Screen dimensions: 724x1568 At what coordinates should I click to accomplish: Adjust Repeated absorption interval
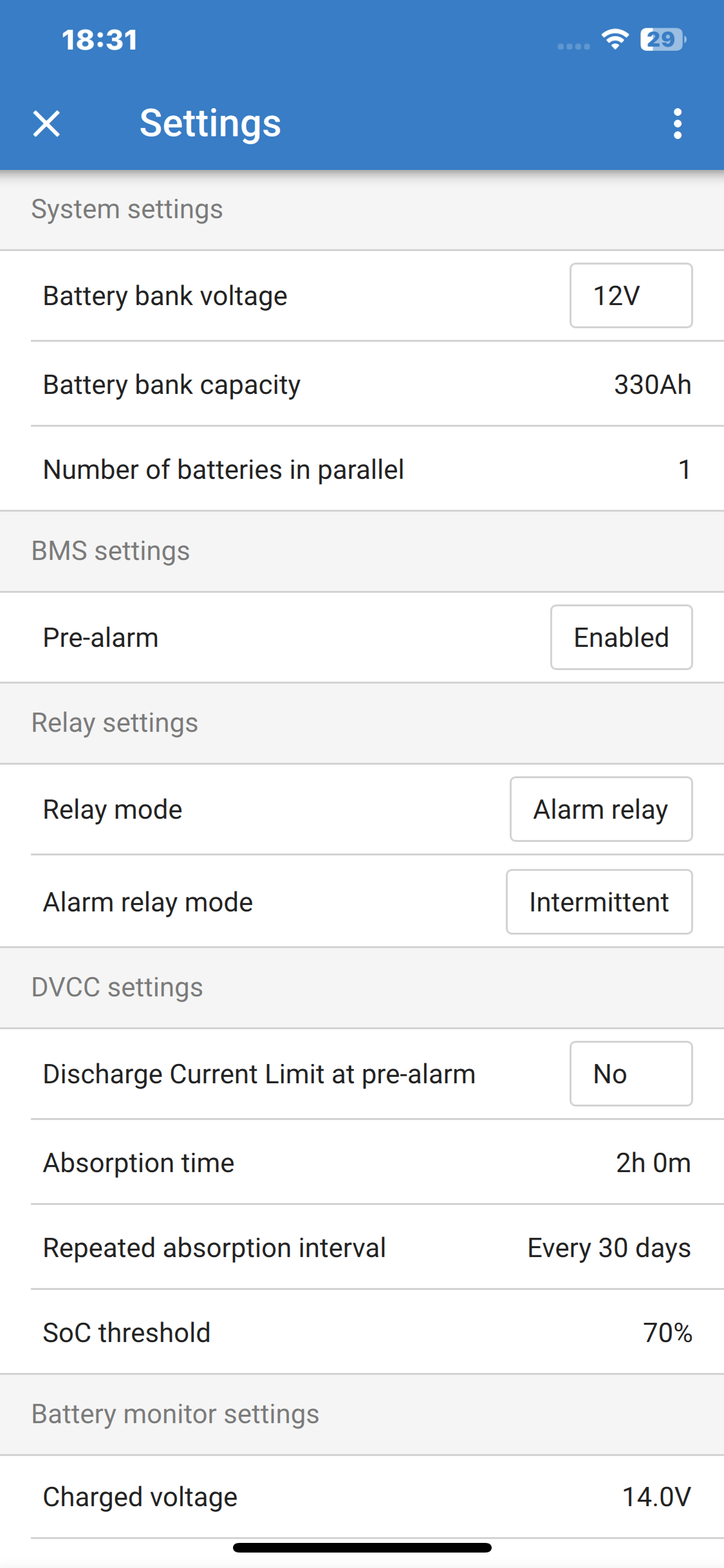tap(362, 1247)
